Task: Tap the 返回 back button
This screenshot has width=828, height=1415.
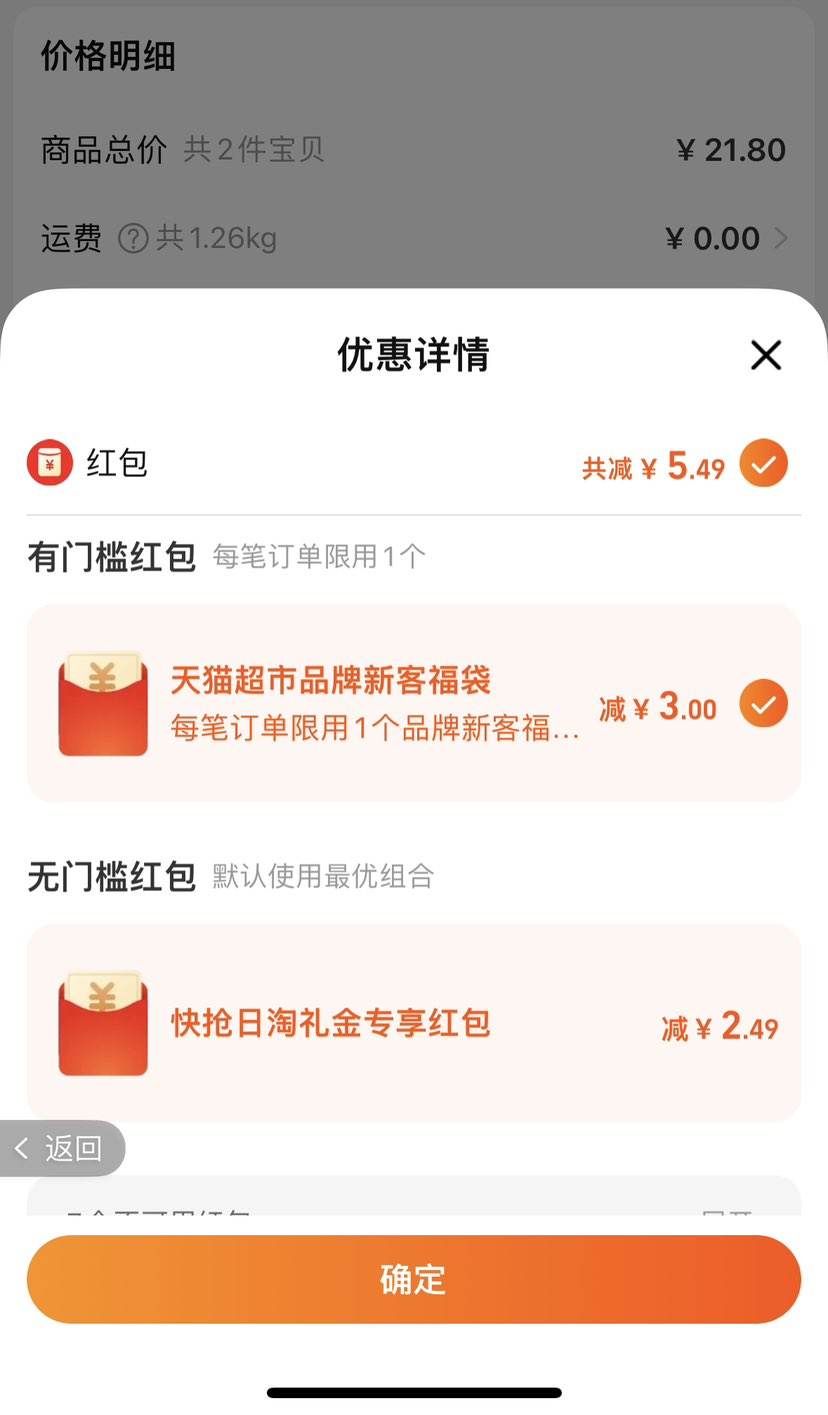Action: click(x=62, y=1148)
